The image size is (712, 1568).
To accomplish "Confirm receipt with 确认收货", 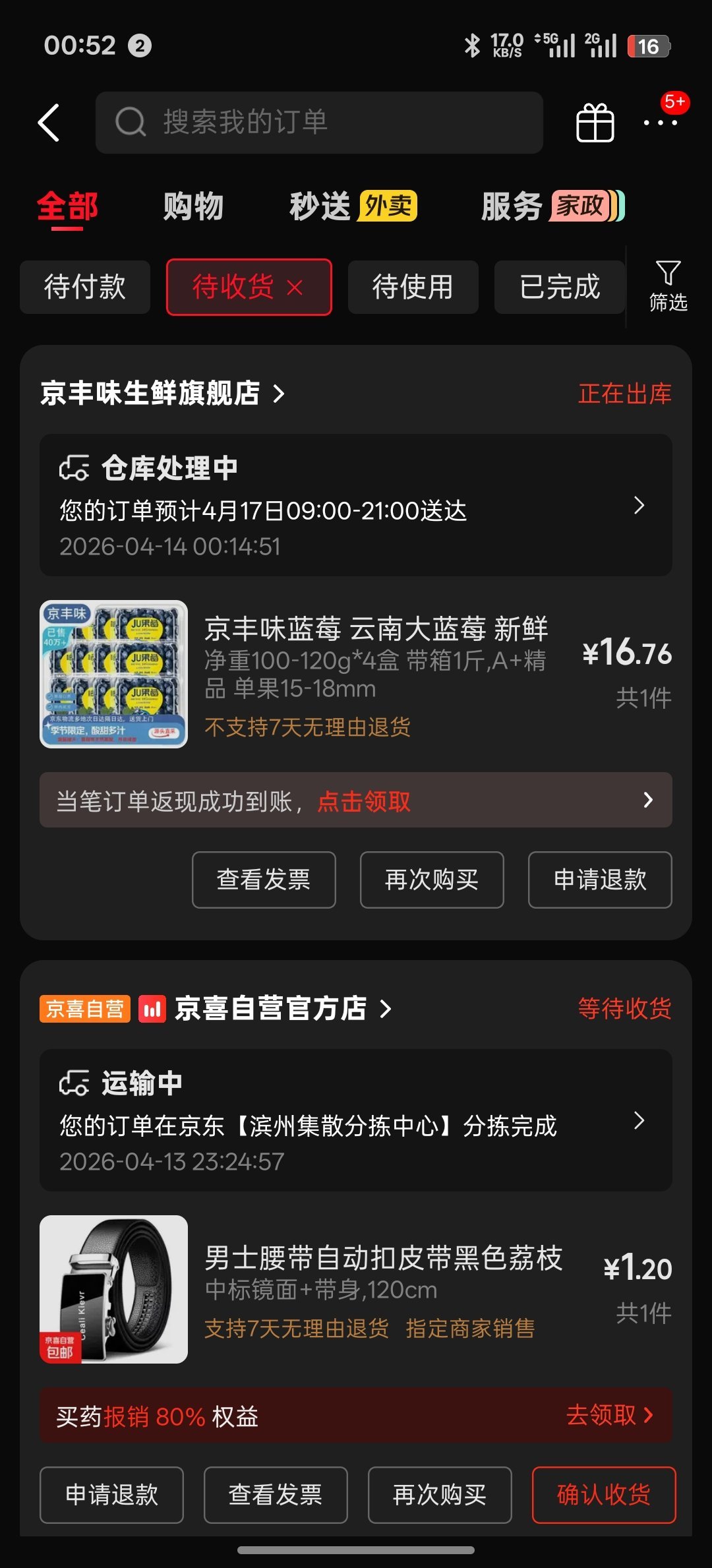I will pos(604,1495).
